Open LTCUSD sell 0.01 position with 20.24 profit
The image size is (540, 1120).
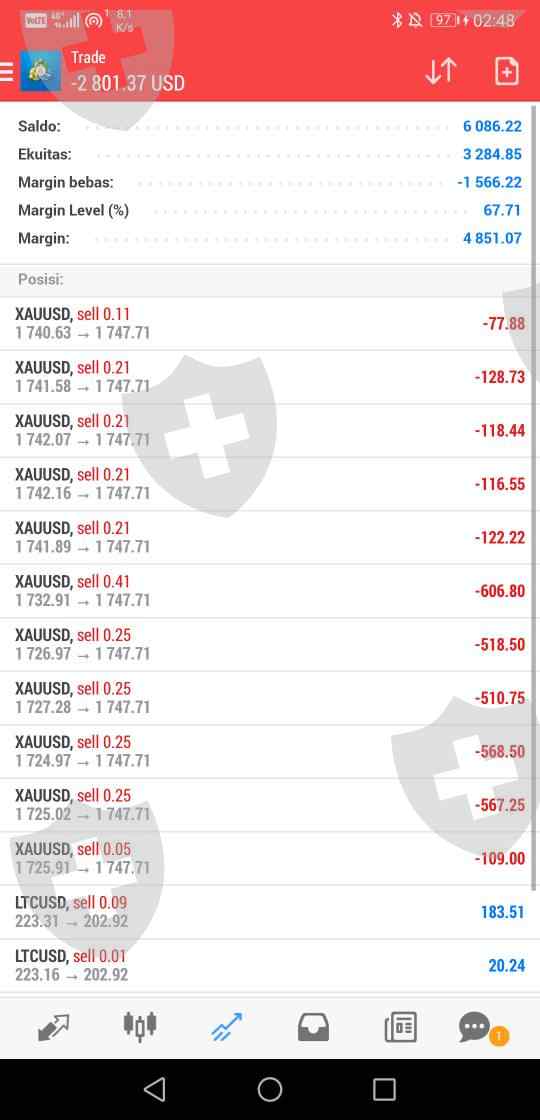[x=270, y=966]
